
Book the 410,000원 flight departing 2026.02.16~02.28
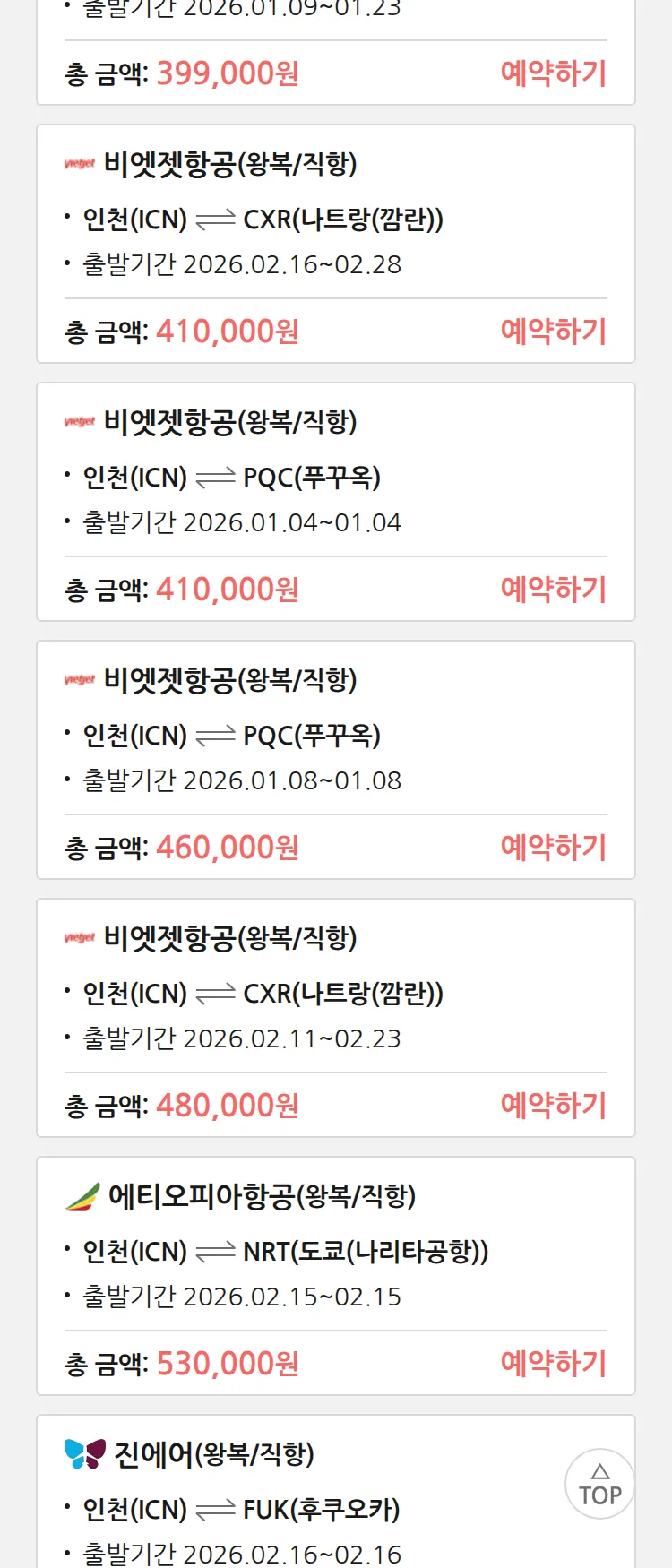click(553, 332)
